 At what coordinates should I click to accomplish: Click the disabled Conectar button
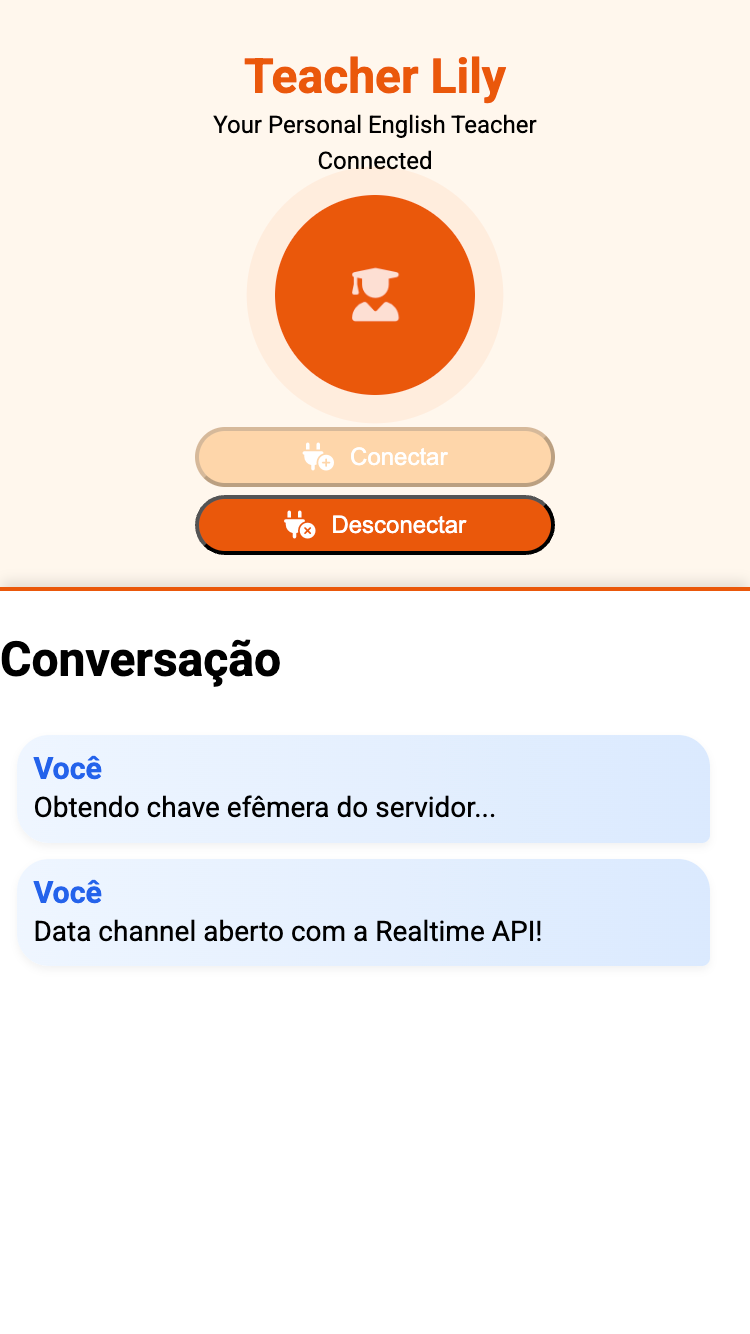374,456
